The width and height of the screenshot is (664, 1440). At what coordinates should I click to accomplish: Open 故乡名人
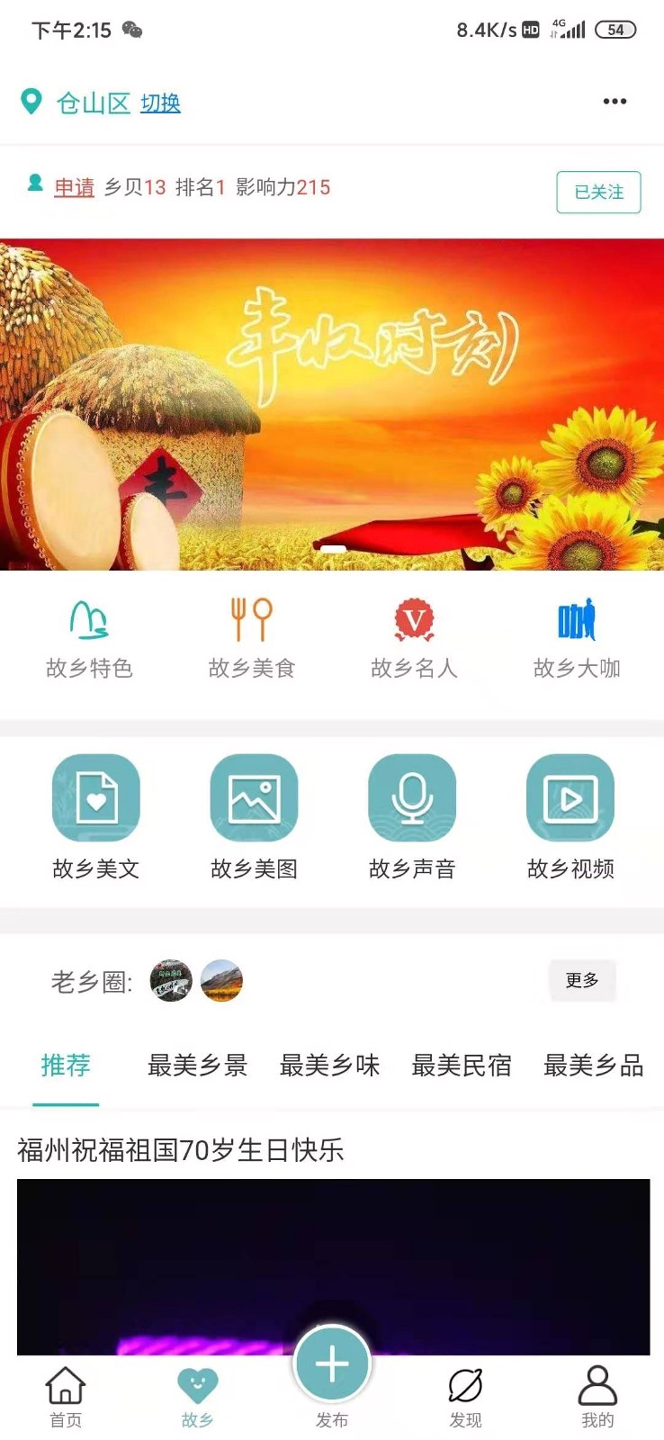pos(414,639)
